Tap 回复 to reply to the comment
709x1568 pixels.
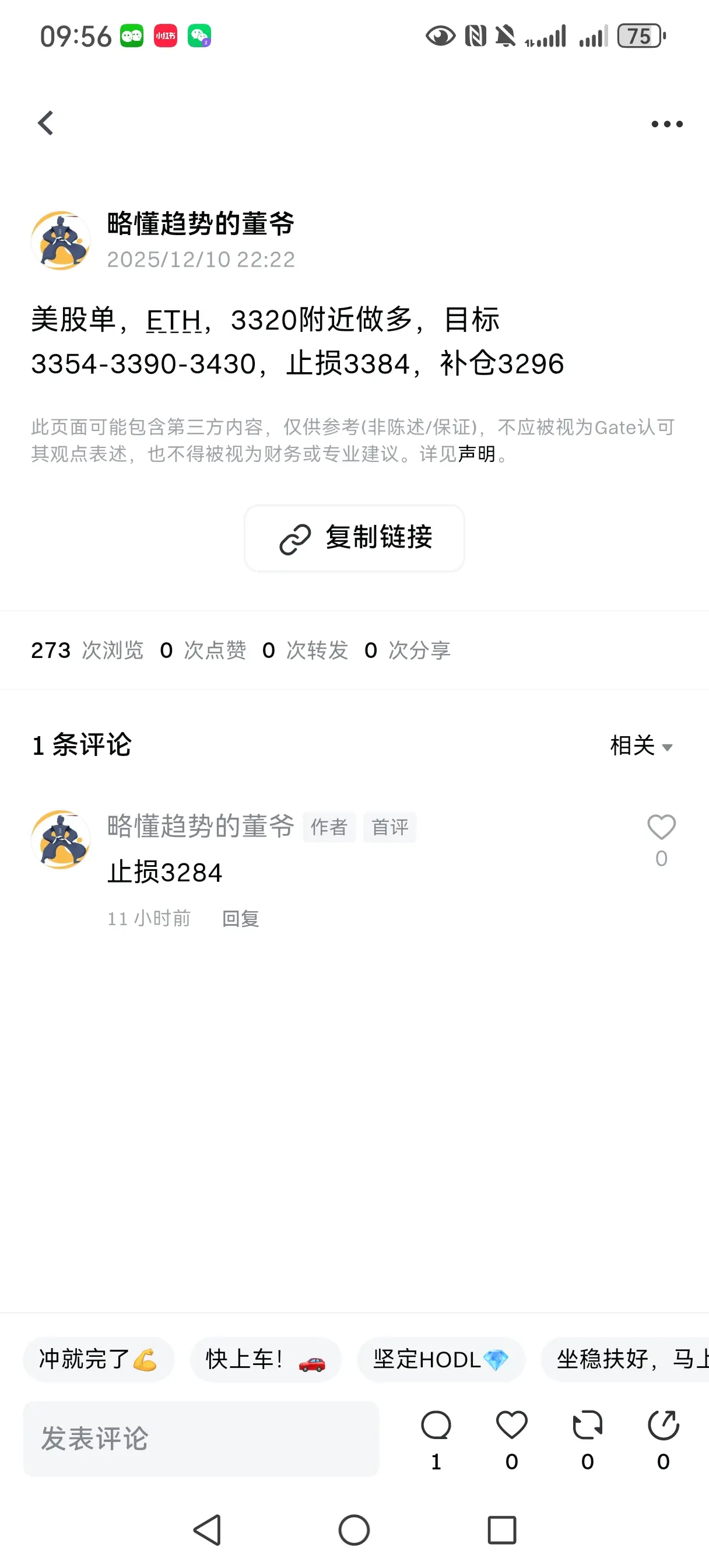pos(240,918)
